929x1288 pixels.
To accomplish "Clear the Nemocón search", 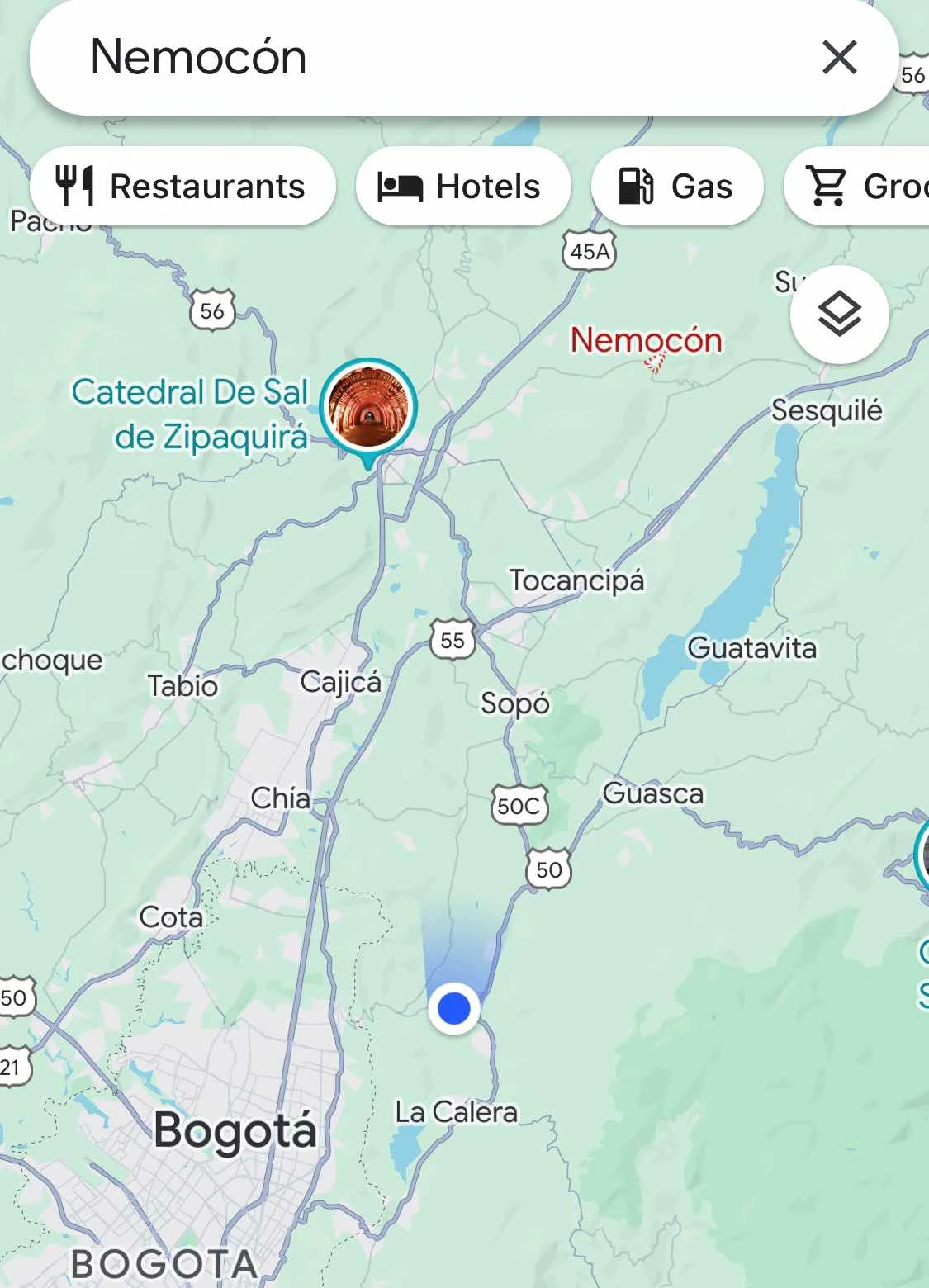I will pos(839,58).
